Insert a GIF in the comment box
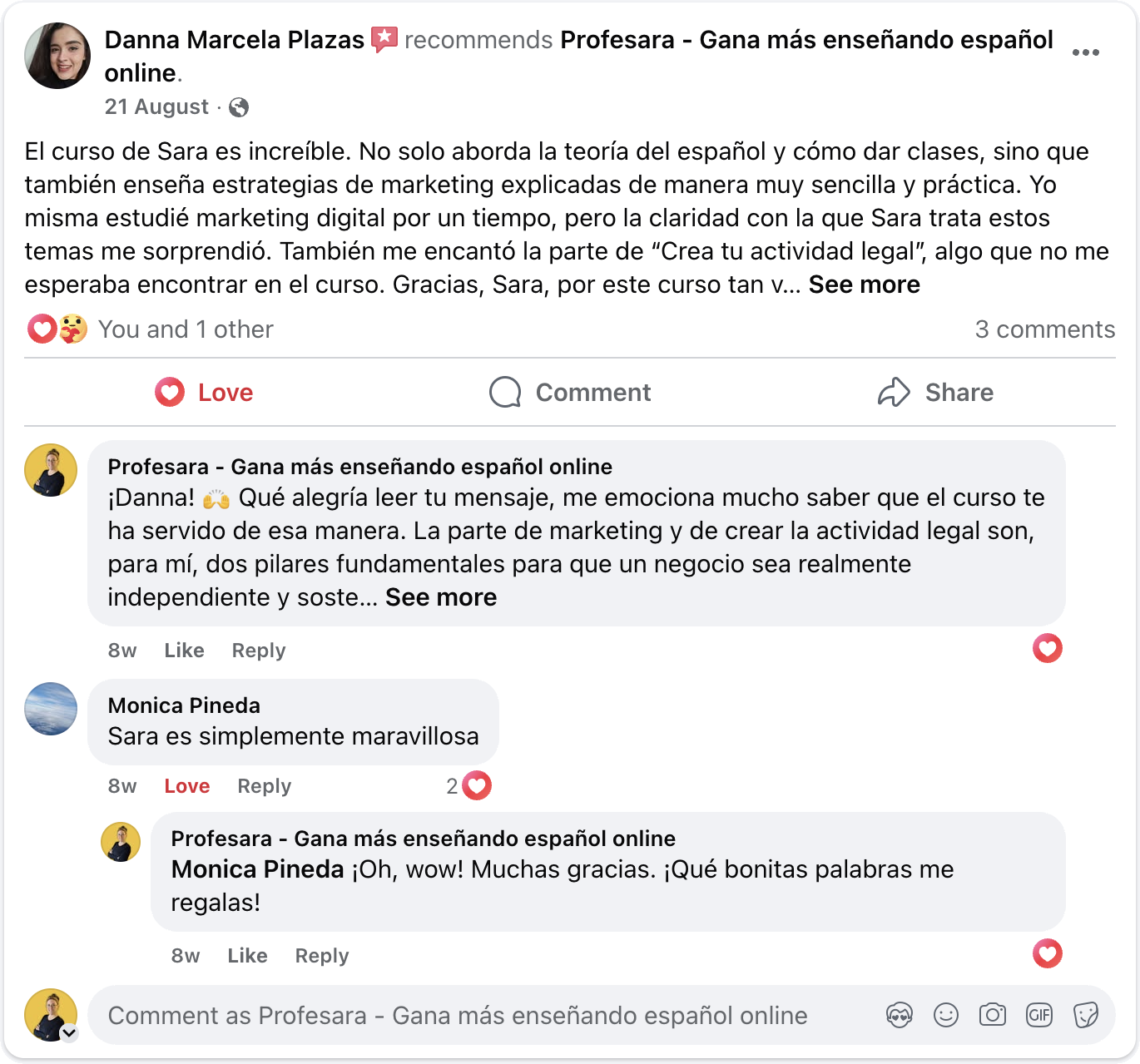 pos(1038,1015)
